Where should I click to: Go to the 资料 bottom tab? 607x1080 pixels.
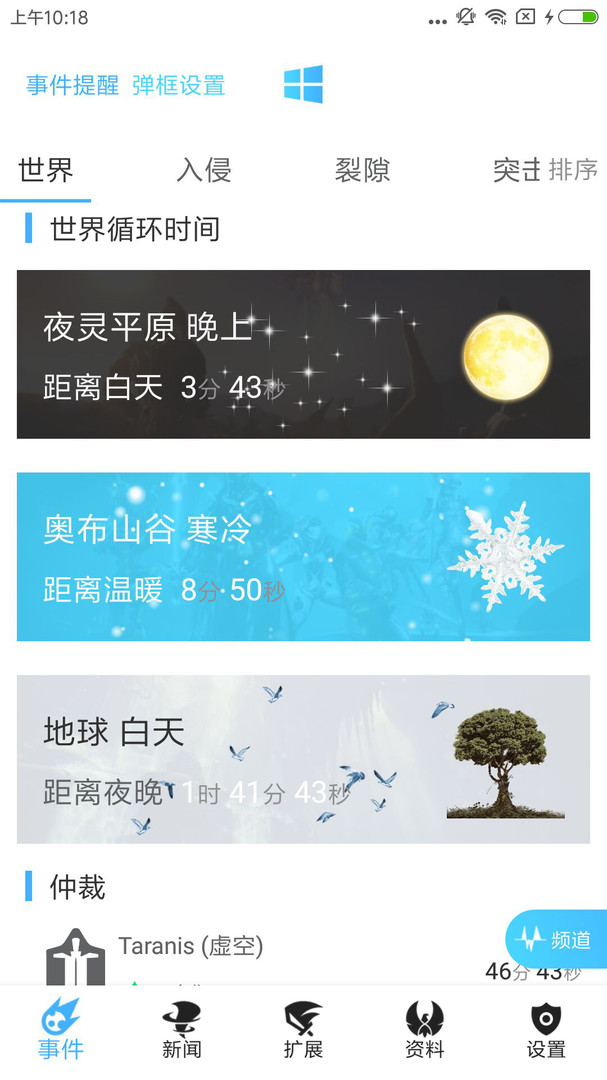pyautogui.click(x=425, y=1031)
